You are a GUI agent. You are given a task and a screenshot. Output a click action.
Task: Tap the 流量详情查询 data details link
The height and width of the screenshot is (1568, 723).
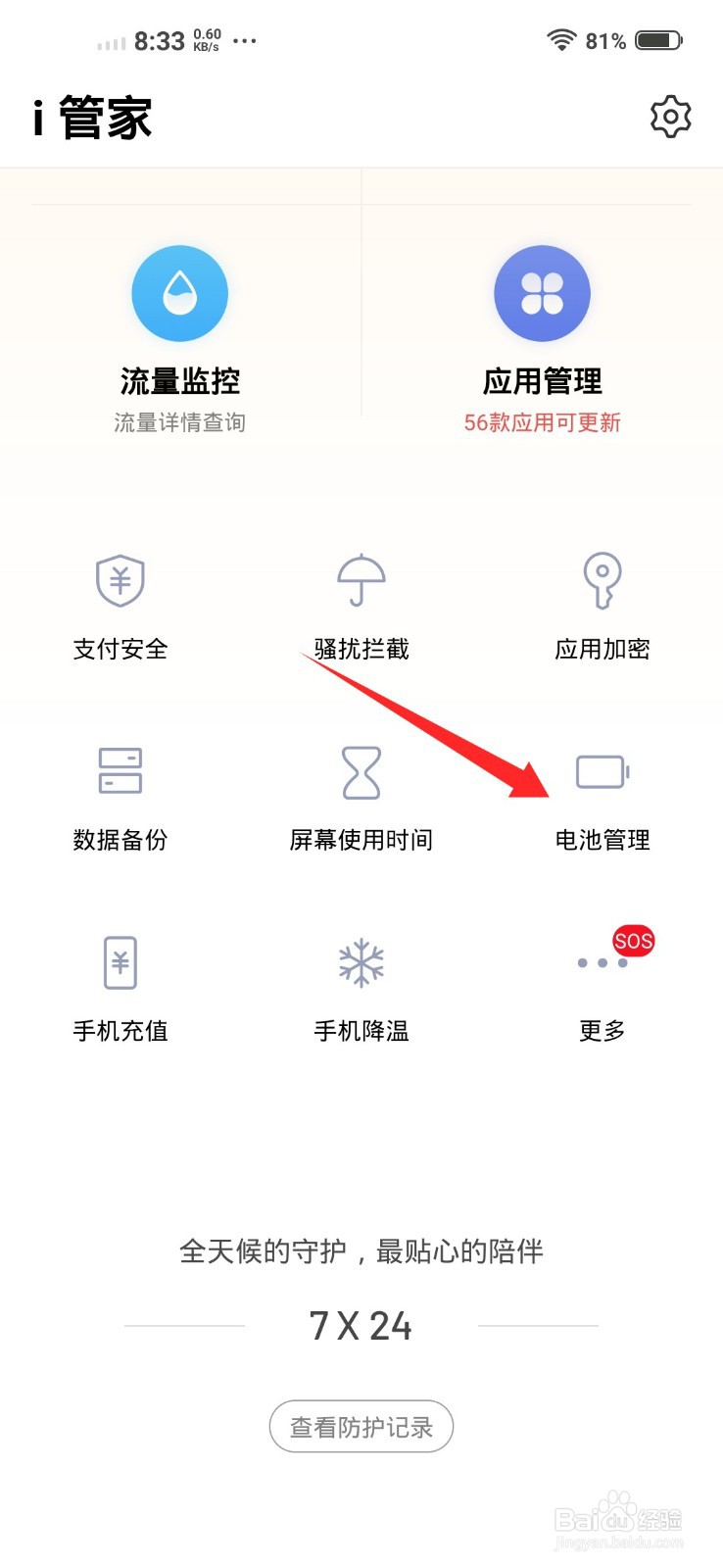coord(180,421)
